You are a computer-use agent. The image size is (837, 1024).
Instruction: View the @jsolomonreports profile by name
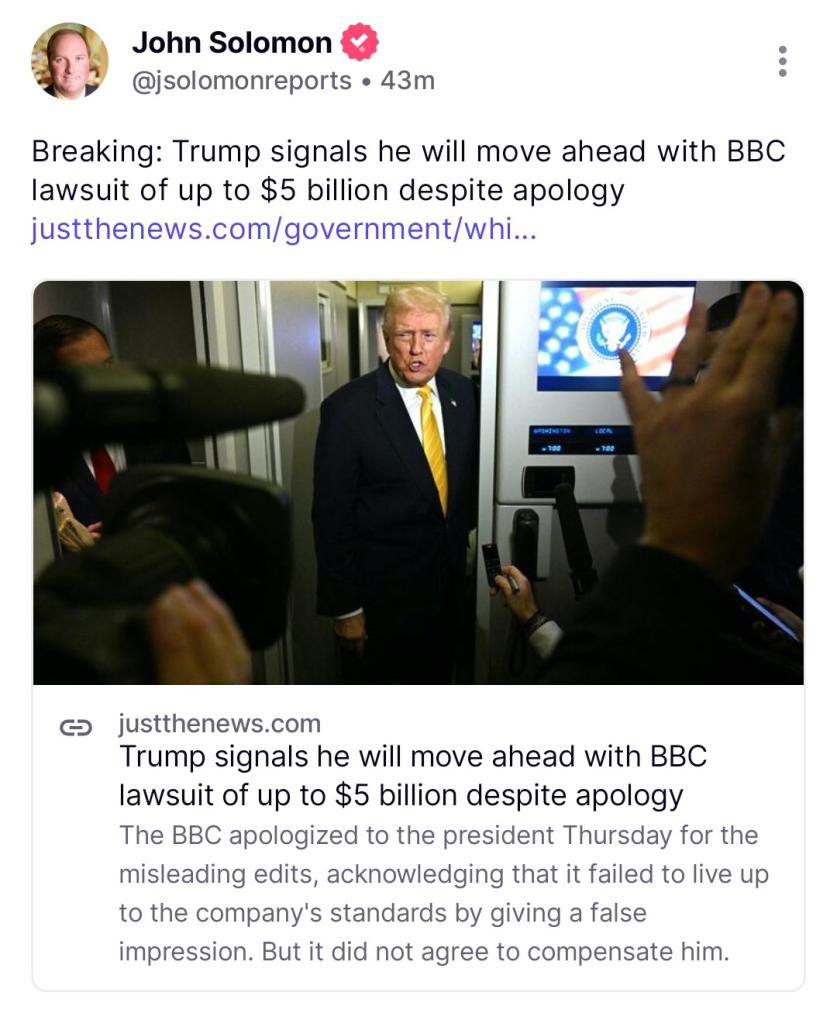(231, 43)
